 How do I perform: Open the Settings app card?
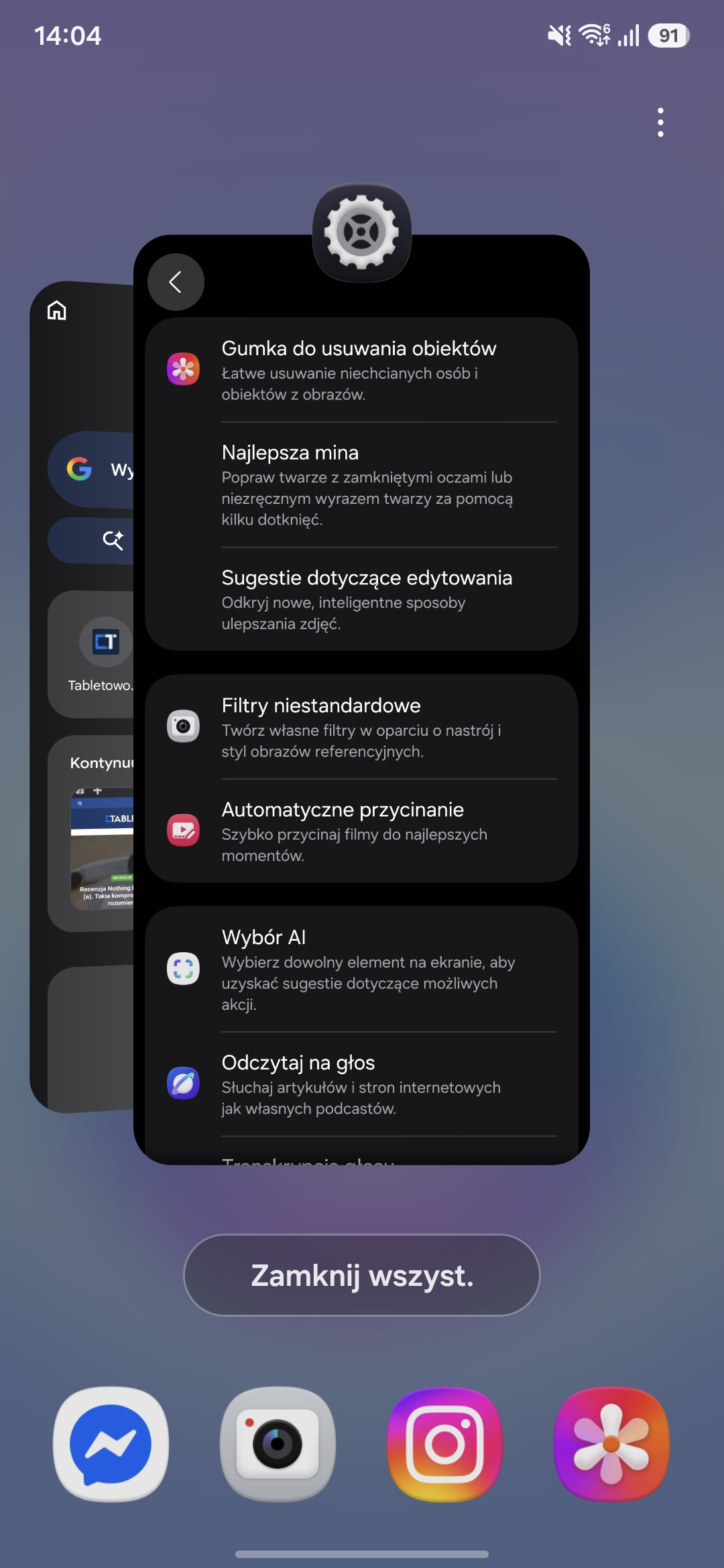tap(361, 737)
